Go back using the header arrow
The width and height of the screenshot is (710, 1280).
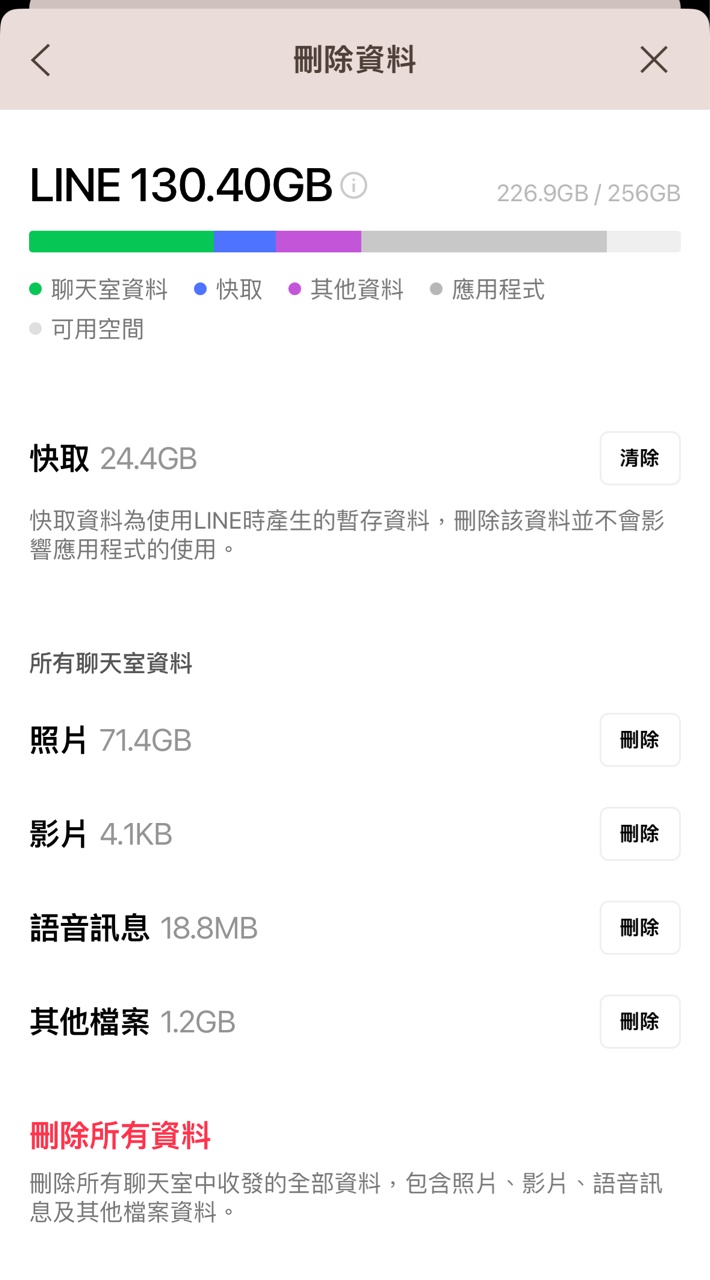pos(41,60)
